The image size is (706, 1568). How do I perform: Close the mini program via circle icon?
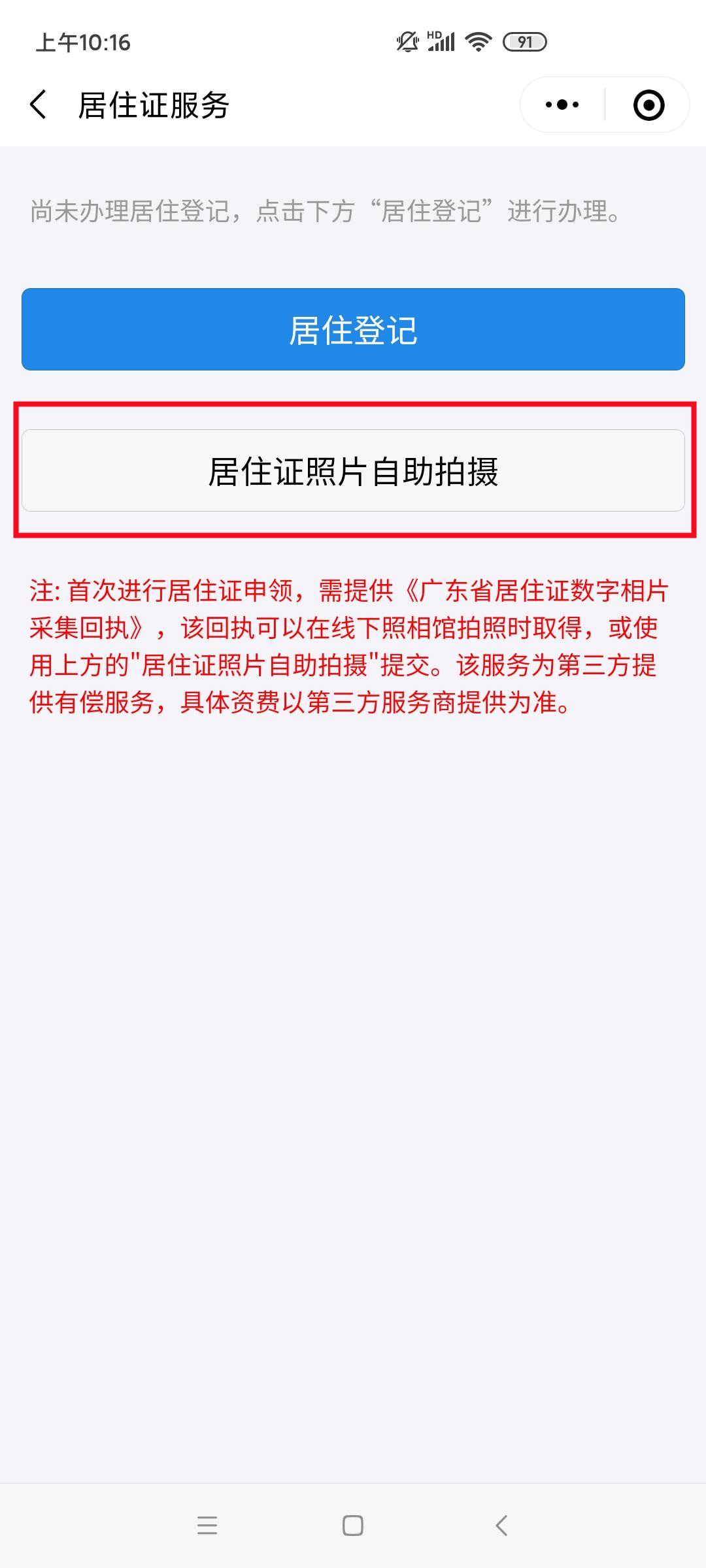[648, 105]
